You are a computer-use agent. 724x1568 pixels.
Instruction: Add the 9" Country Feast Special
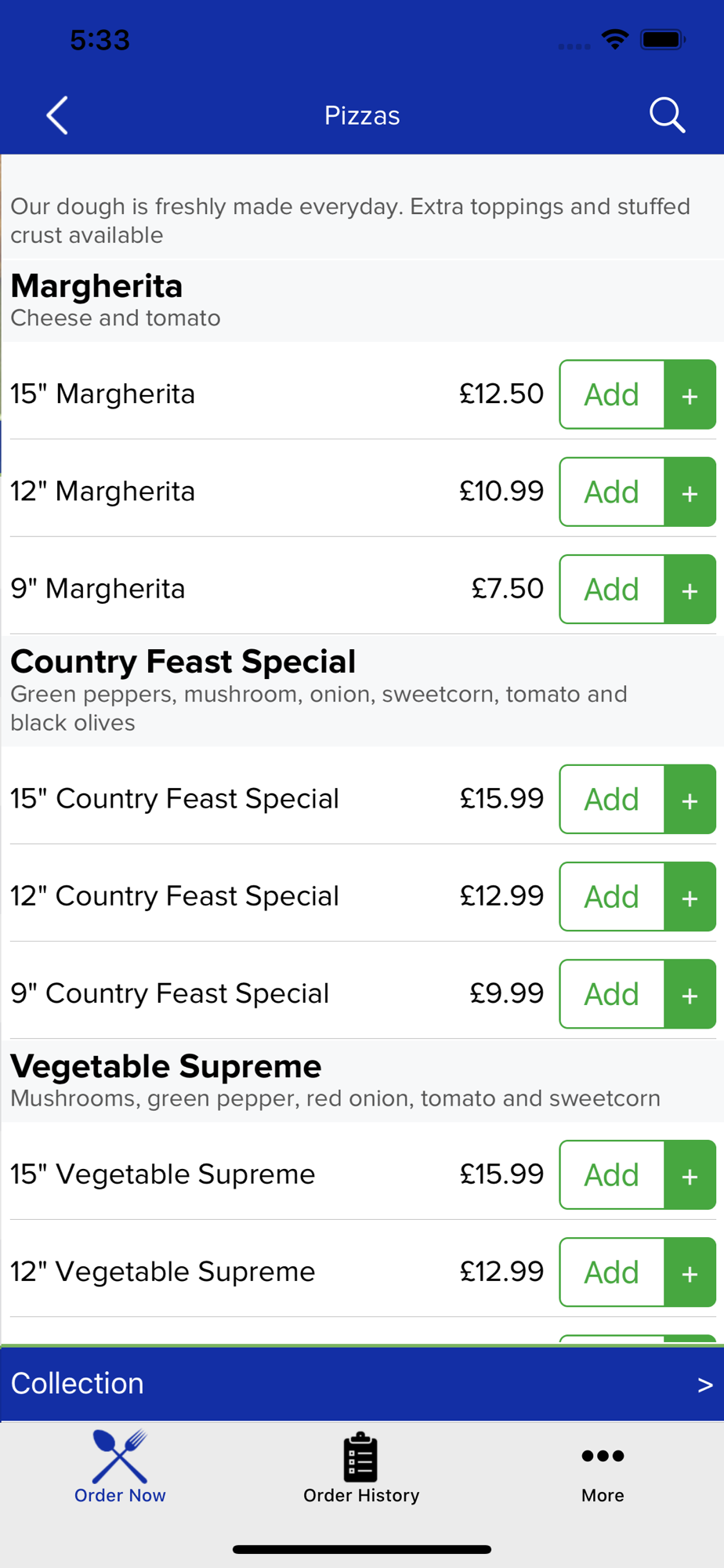[637, 993]
